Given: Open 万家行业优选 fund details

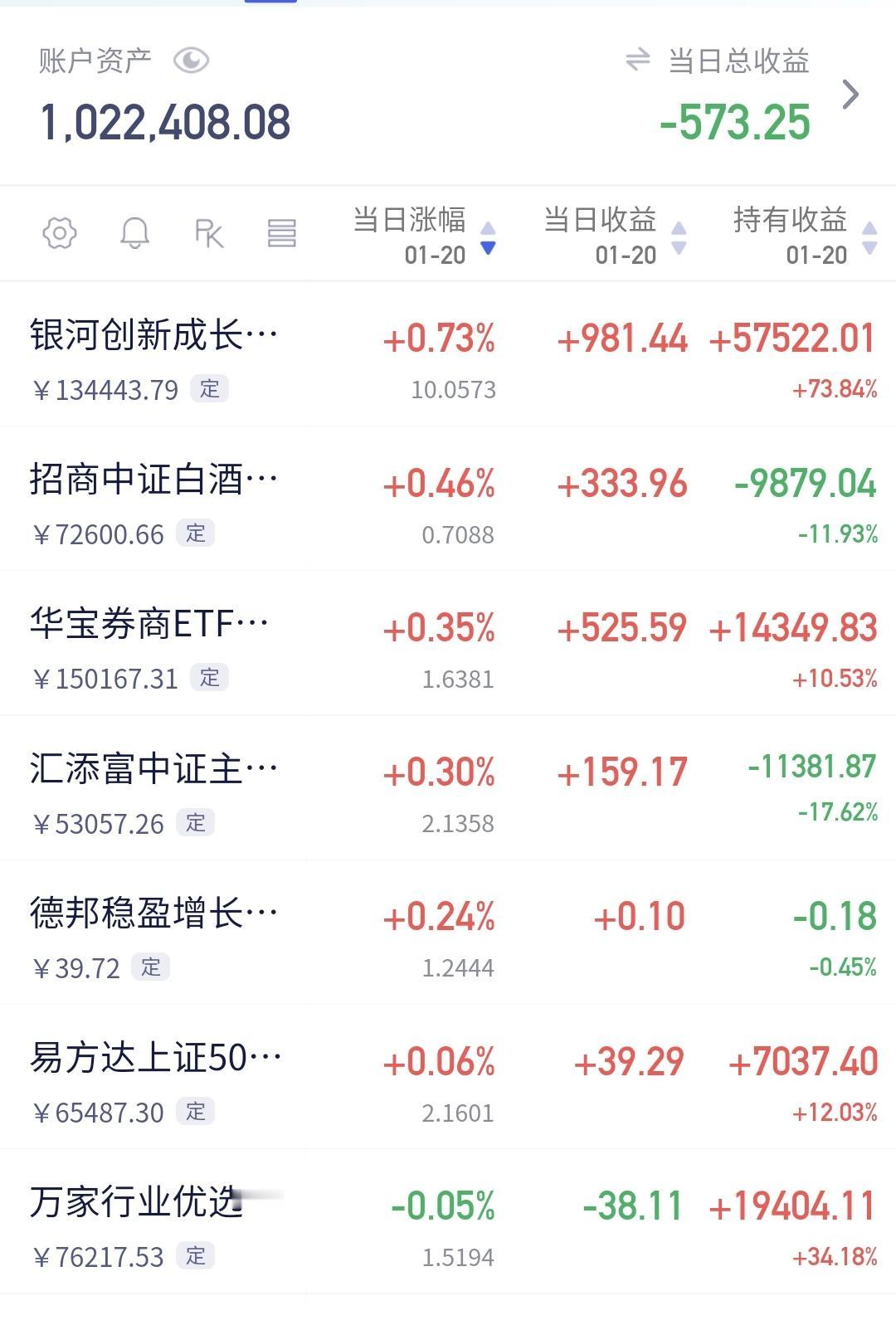Looking at the screenshot, I should coord(448,1221).
